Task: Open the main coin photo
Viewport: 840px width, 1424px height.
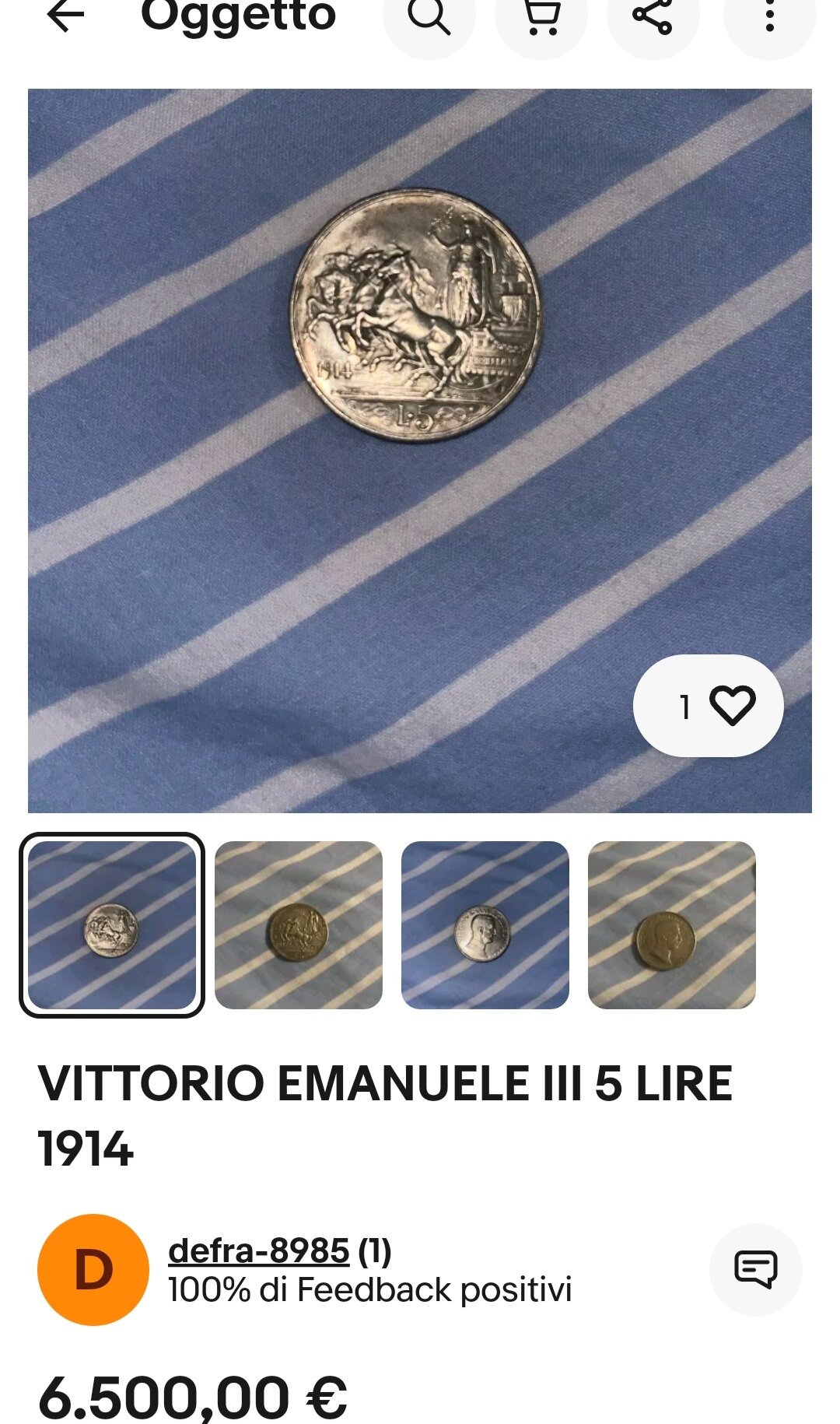Action: point(420,451)
